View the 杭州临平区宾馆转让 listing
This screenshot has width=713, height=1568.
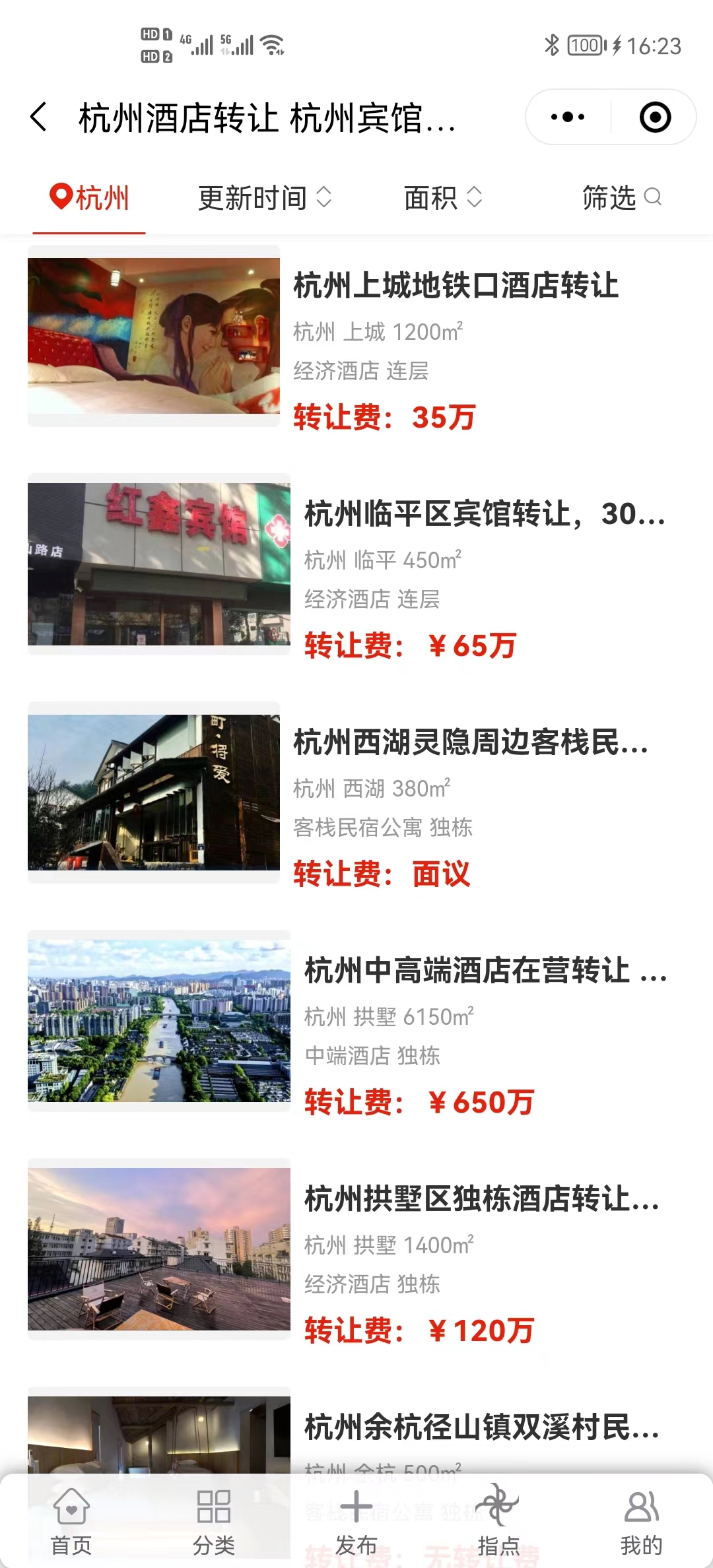pos(485,514)
